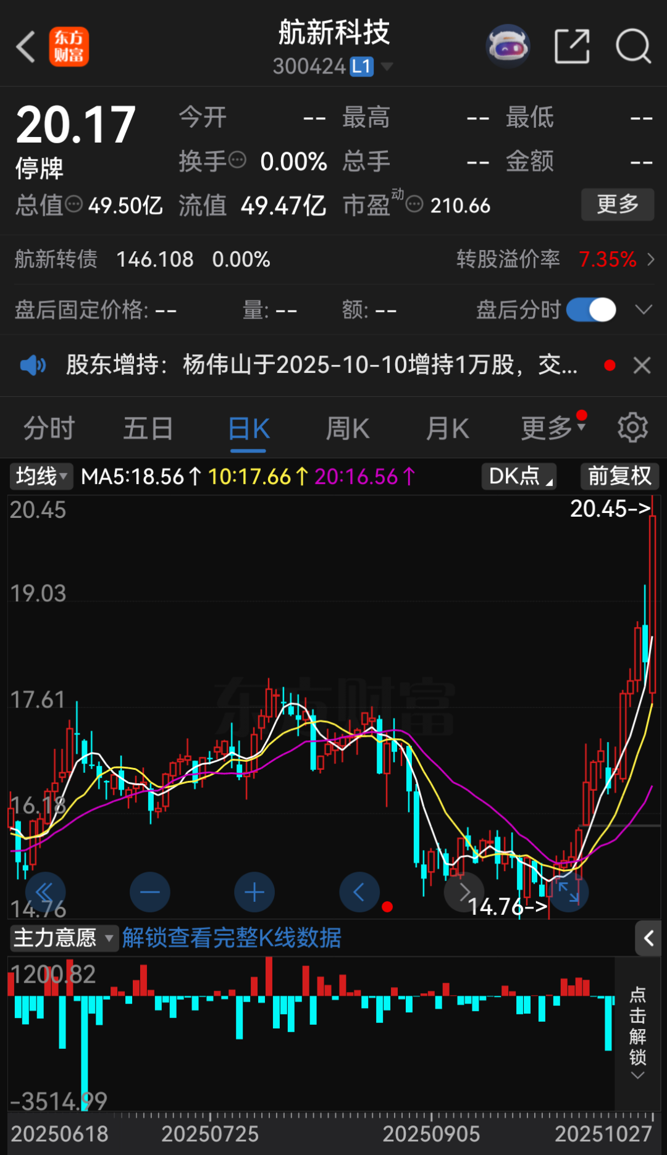Screen dimensions: 667x1155
Task: Switch to 五日 chart tab
Action: 148,429
